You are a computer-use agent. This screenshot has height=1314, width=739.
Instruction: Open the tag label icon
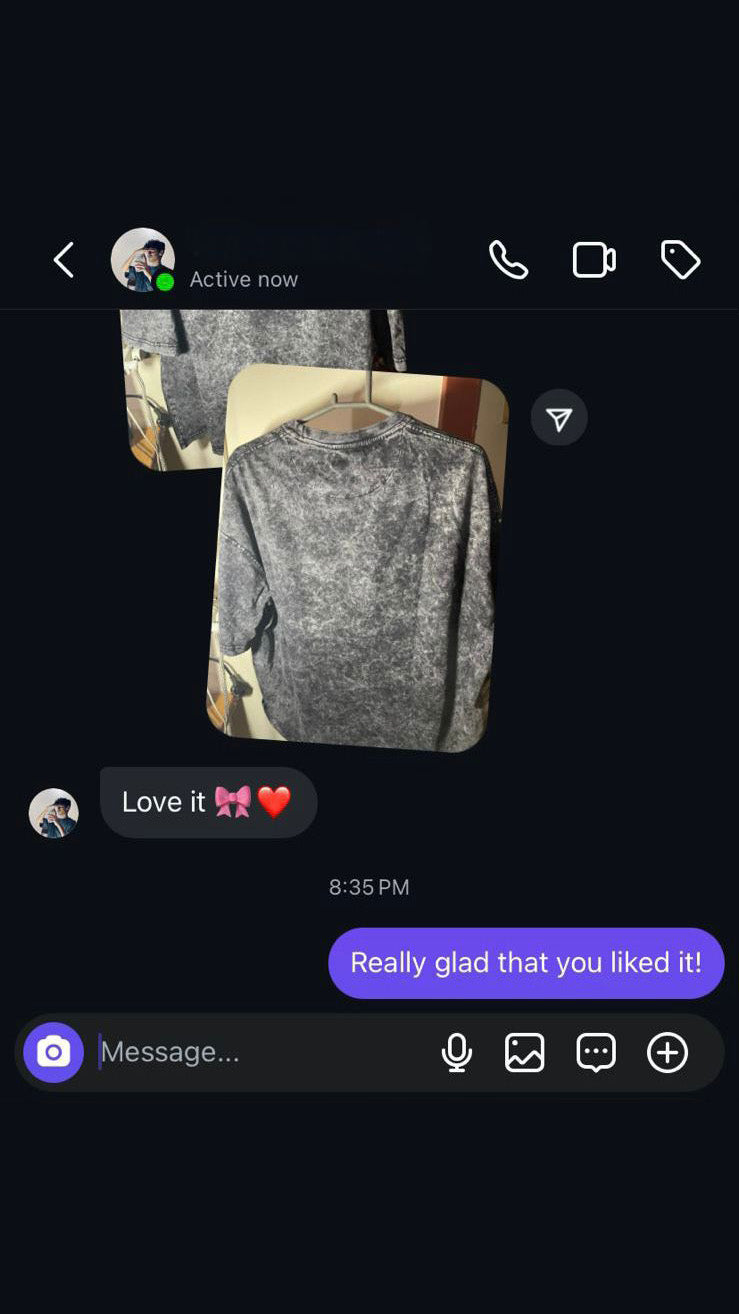click(x=680, y=261)
